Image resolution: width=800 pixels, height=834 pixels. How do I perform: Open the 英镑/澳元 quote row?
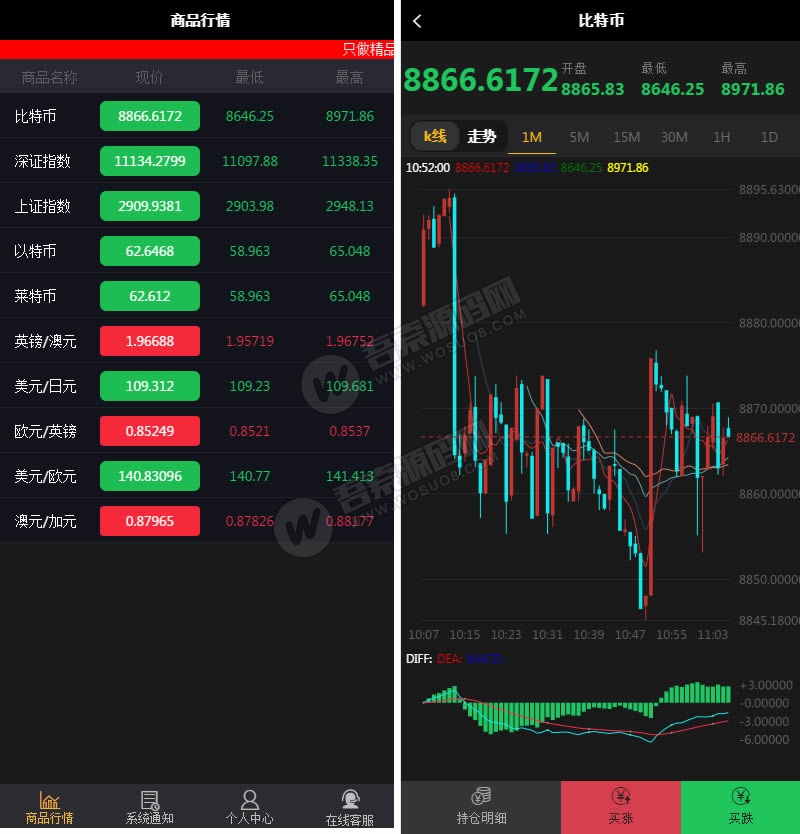pos(150,341)
